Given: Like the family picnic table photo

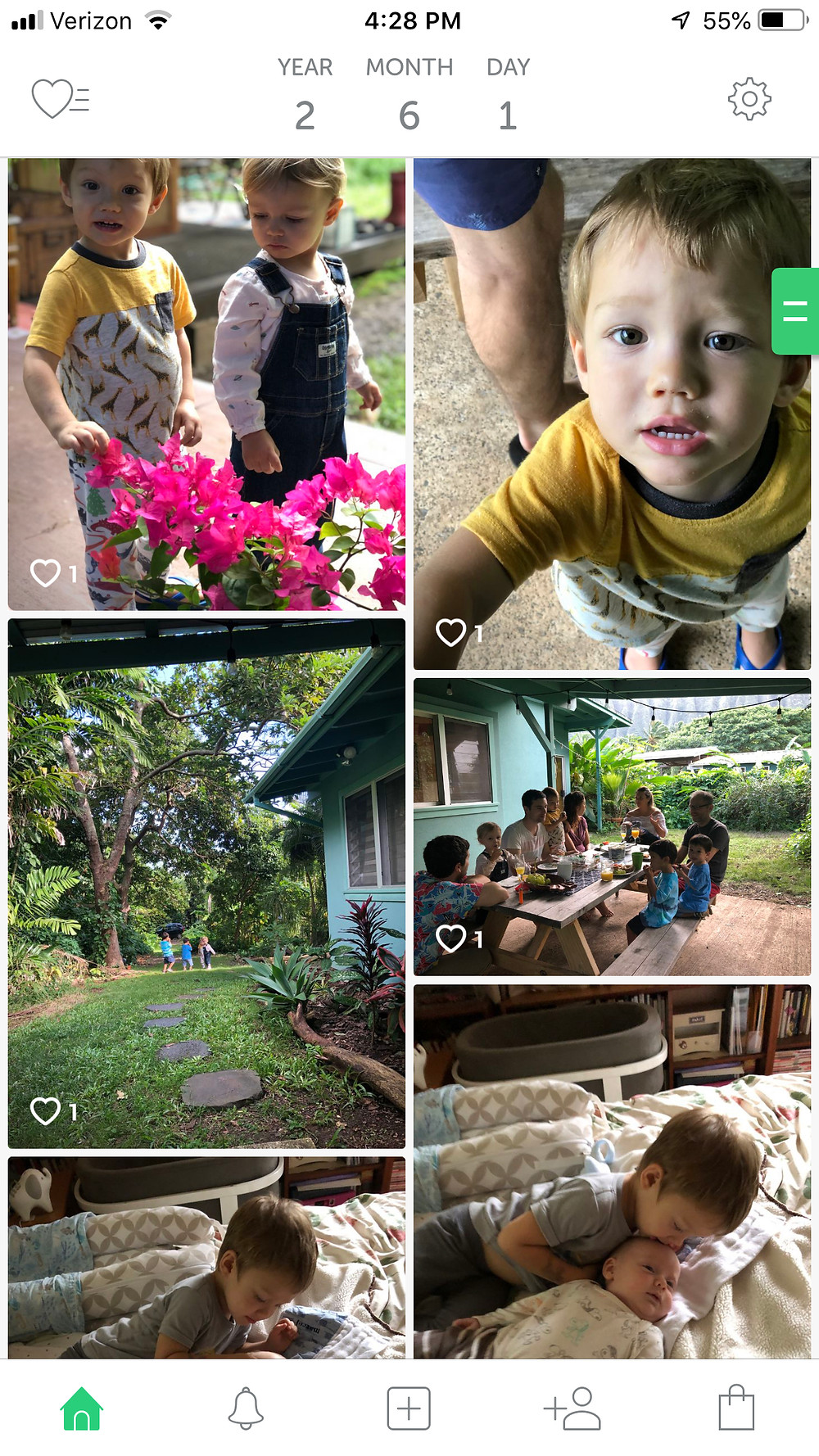Looking at the screenshot, I should point(451,938).
